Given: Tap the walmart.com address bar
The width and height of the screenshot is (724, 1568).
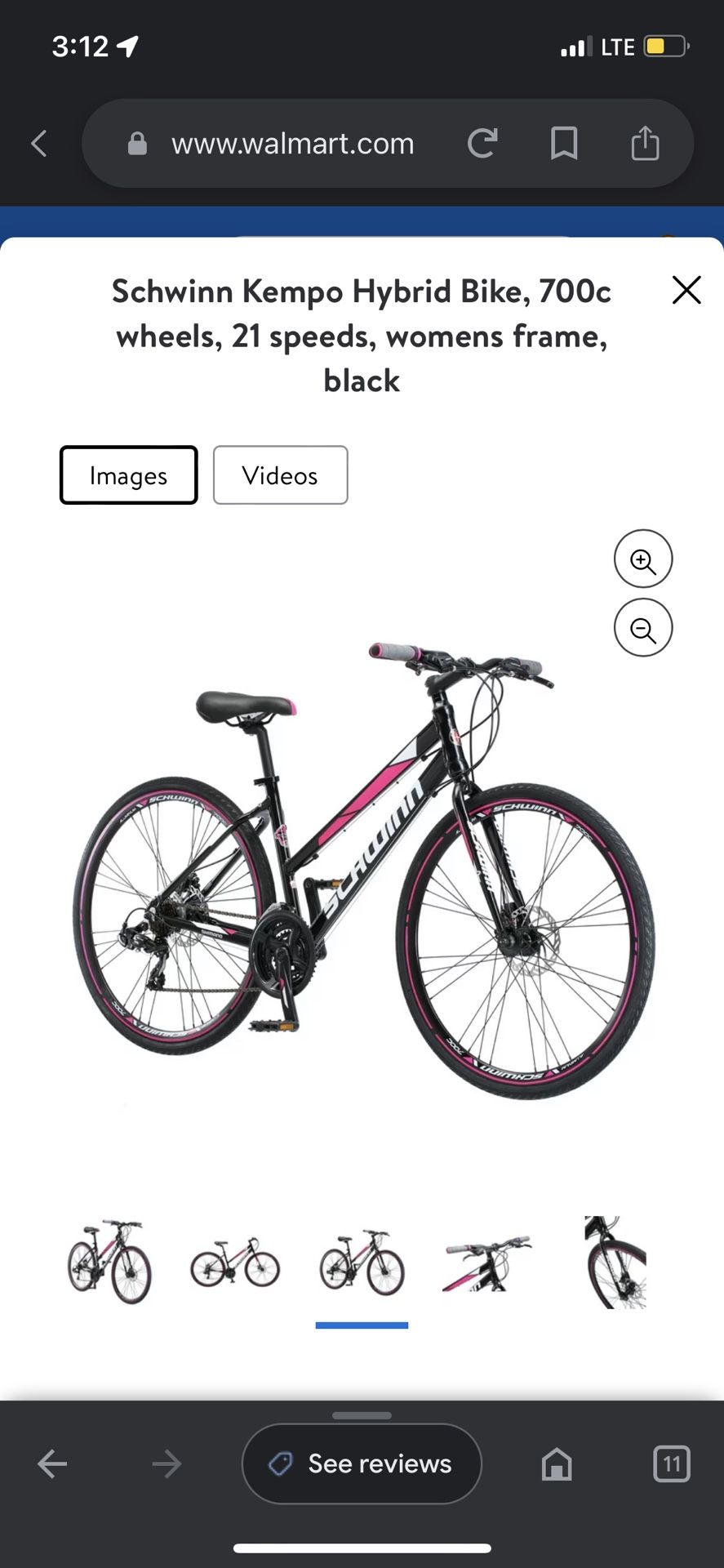Looking at the screenshot, I should tap(293, 144).
